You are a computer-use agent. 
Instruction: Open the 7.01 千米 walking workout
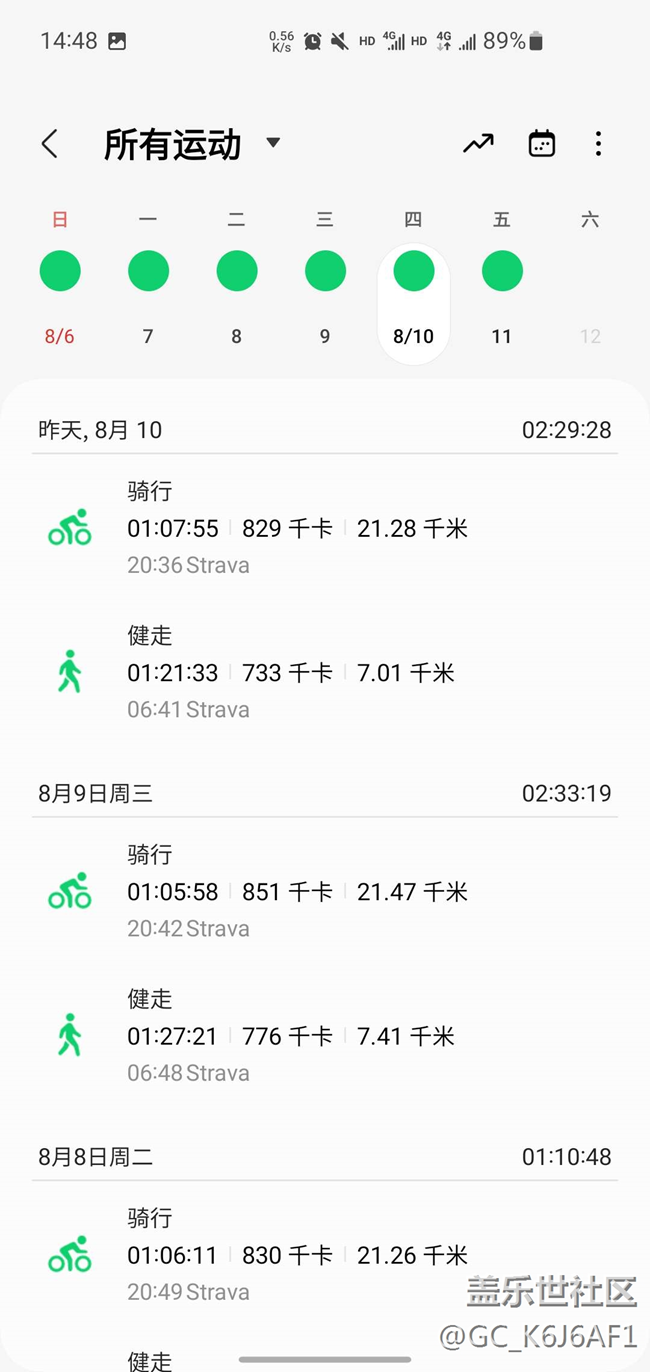(x=325, y=672)
